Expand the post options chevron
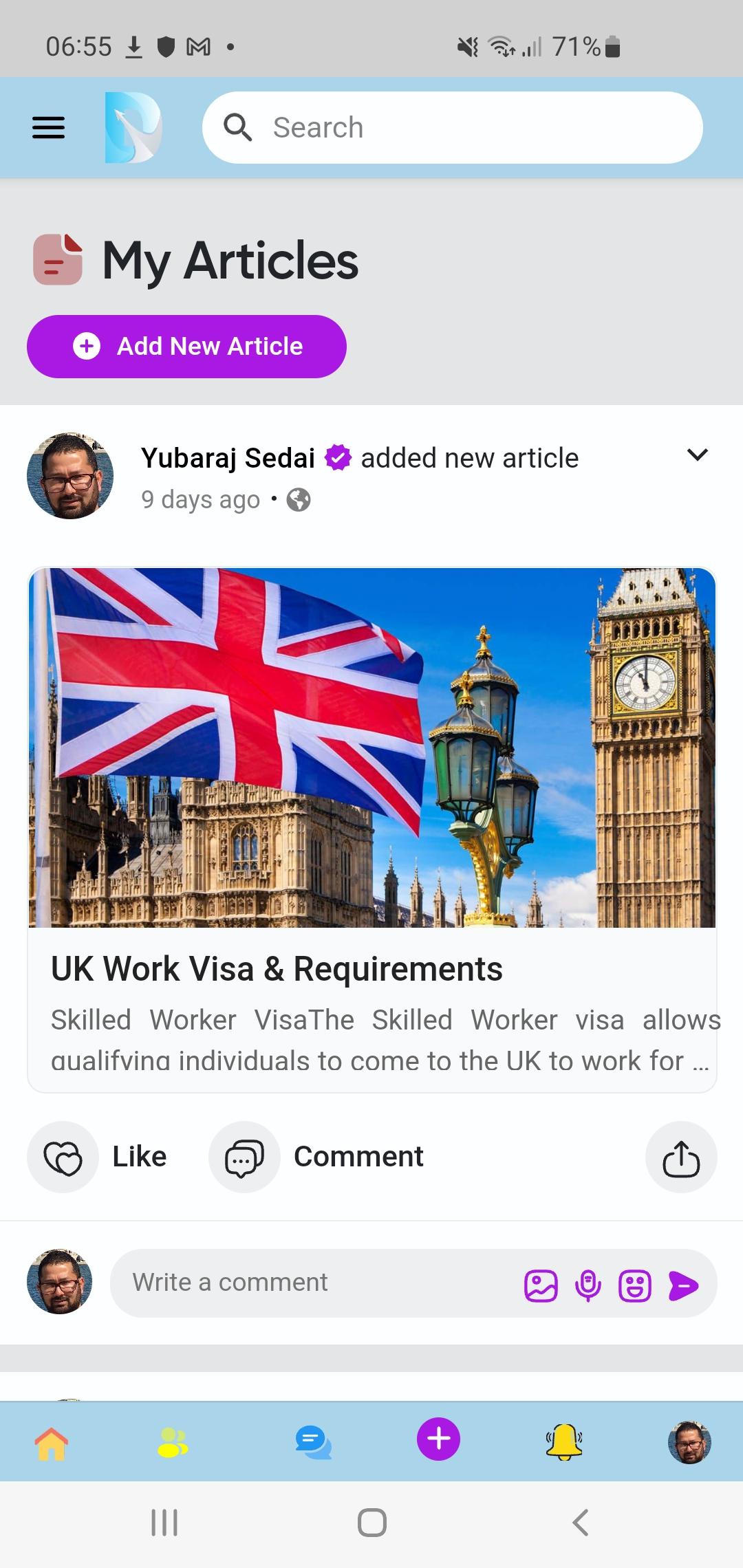 698,455
